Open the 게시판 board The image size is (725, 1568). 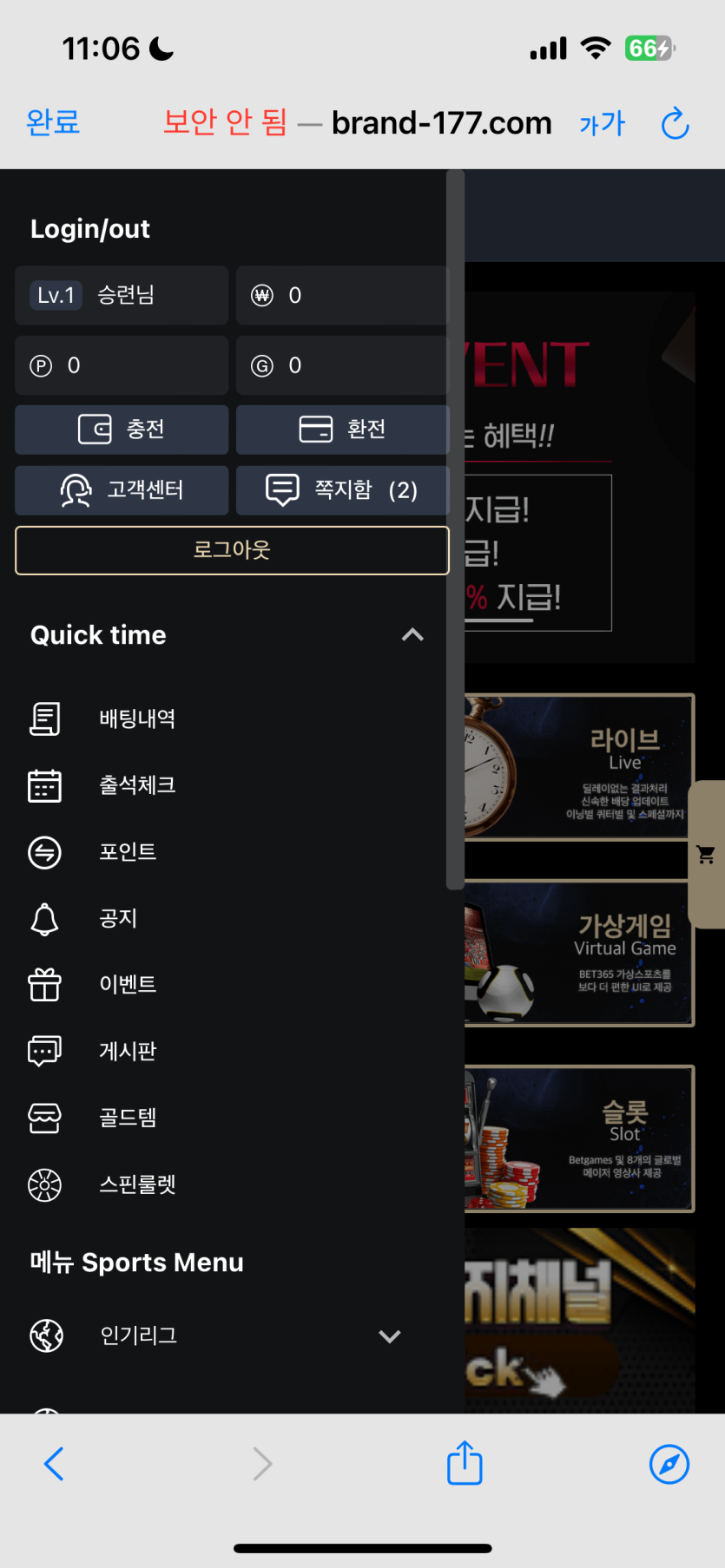click(128, 1051)
